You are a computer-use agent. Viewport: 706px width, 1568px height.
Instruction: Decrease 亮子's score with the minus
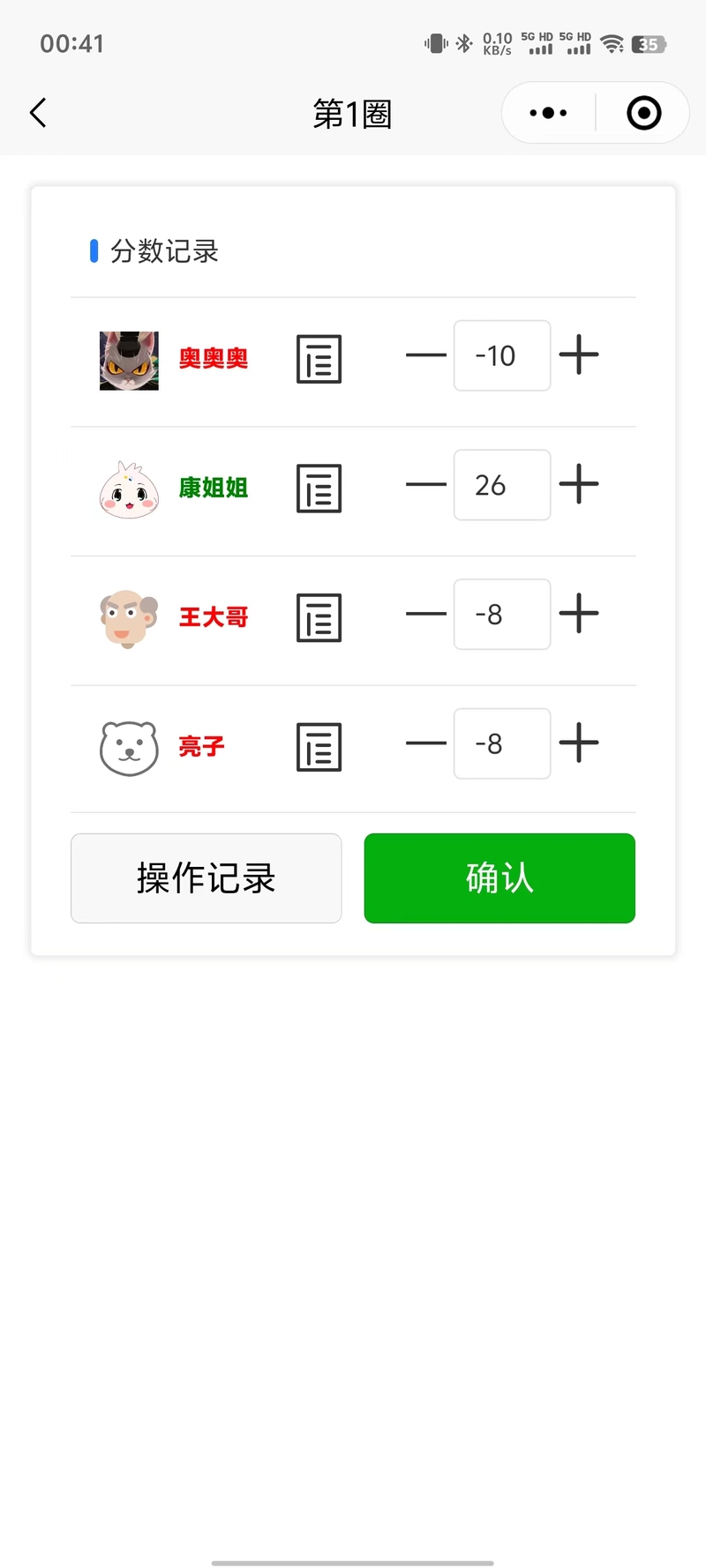click(426, 743)
